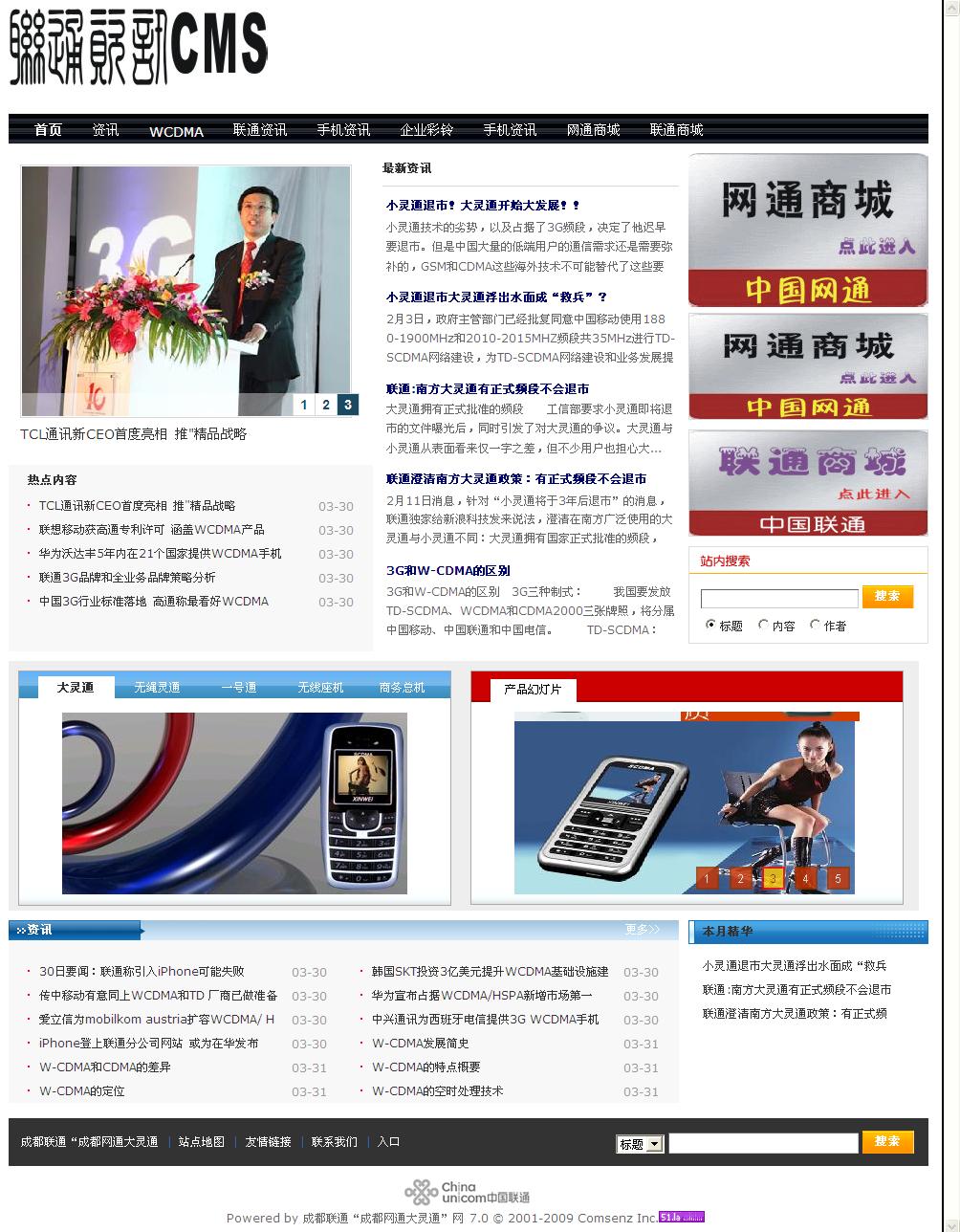
Task: Open the 中国联通 联通商城 banner
Action: (x=808, y=483)
